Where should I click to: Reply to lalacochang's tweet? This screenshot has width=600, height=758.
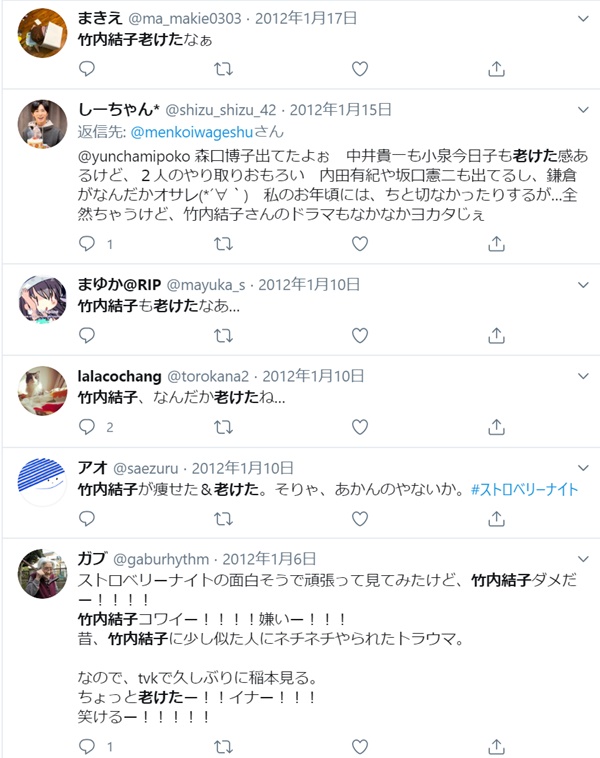pyautogui.click(x=87, y=427)
